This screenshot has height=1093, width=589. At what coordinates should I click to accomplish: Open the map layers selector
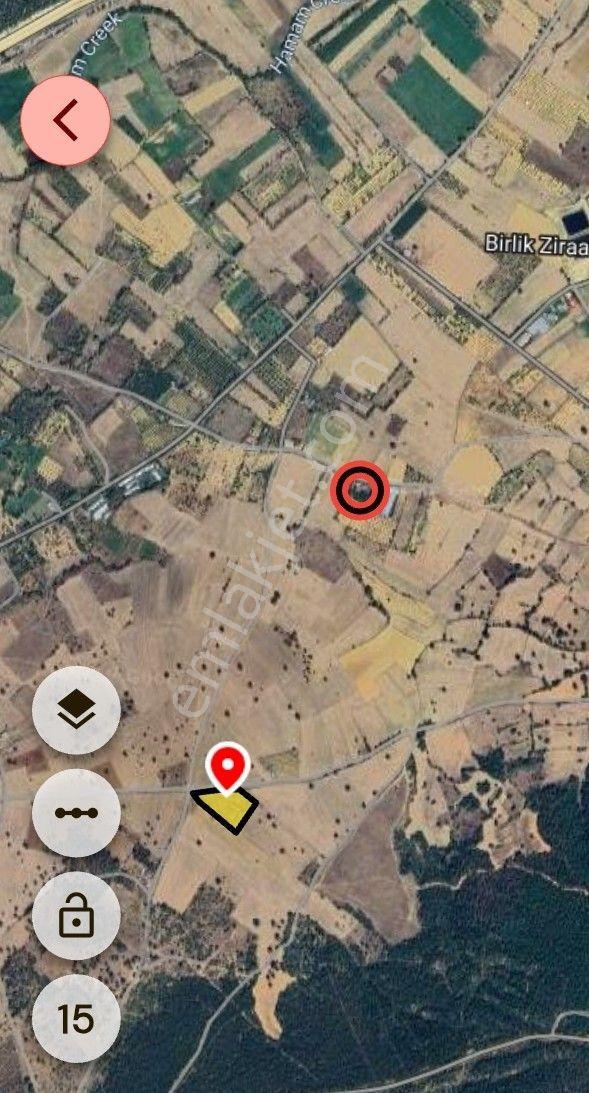tap(76, 710)
